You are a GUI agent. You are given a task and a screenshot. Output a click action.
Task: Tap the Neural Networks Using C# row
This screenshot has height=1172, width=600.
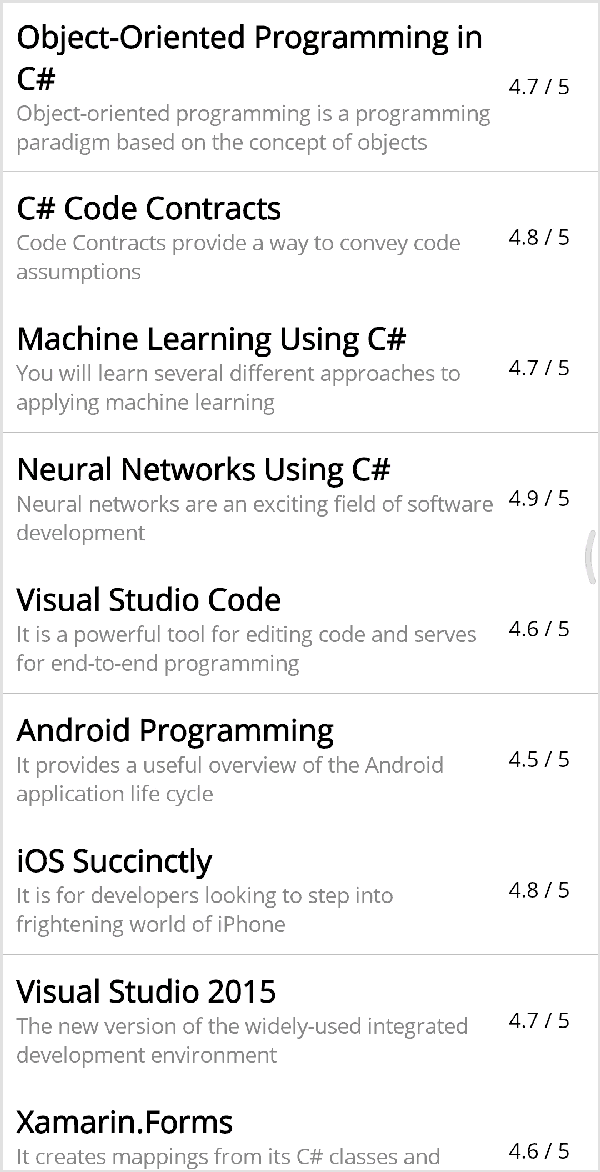[300, 498]
